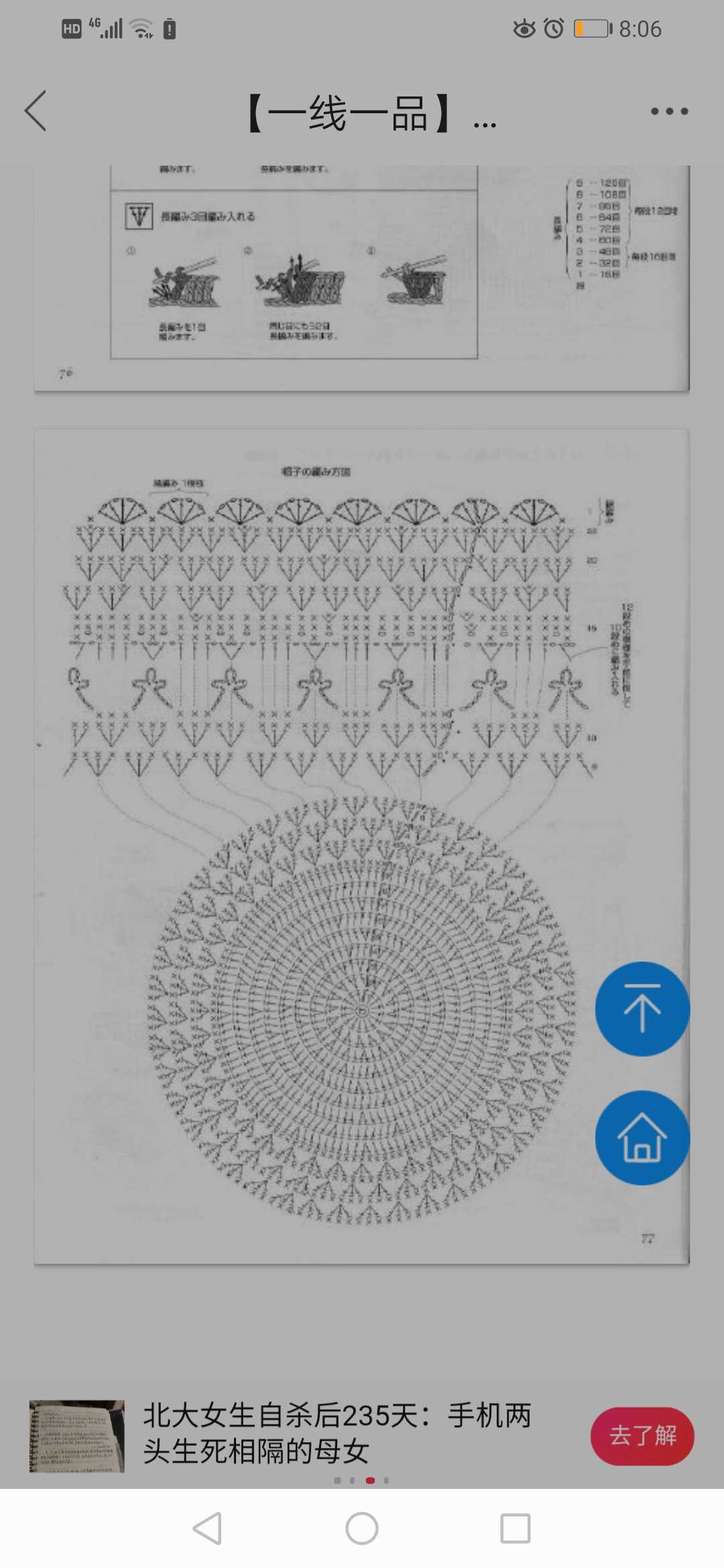Open the three-dot overflow menu
724x1568 pixels.
[x=669, y=111]
